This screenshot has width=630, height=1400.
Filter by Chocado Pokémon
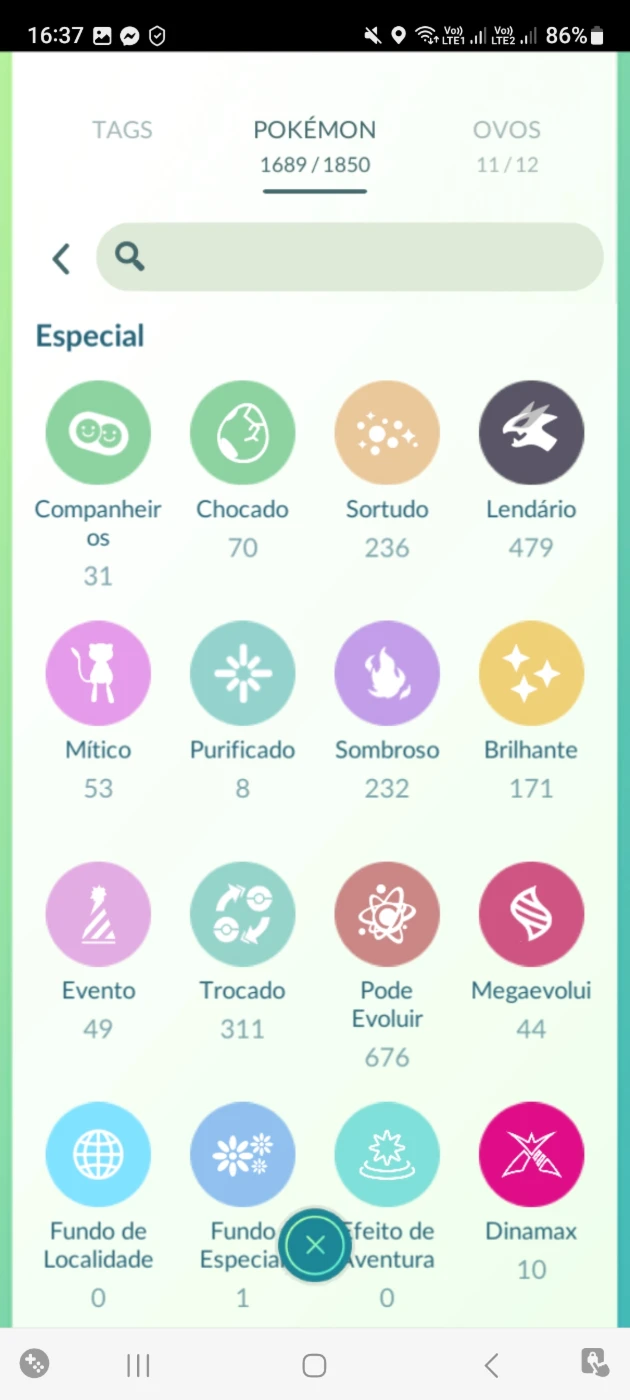tap(243, 433)
